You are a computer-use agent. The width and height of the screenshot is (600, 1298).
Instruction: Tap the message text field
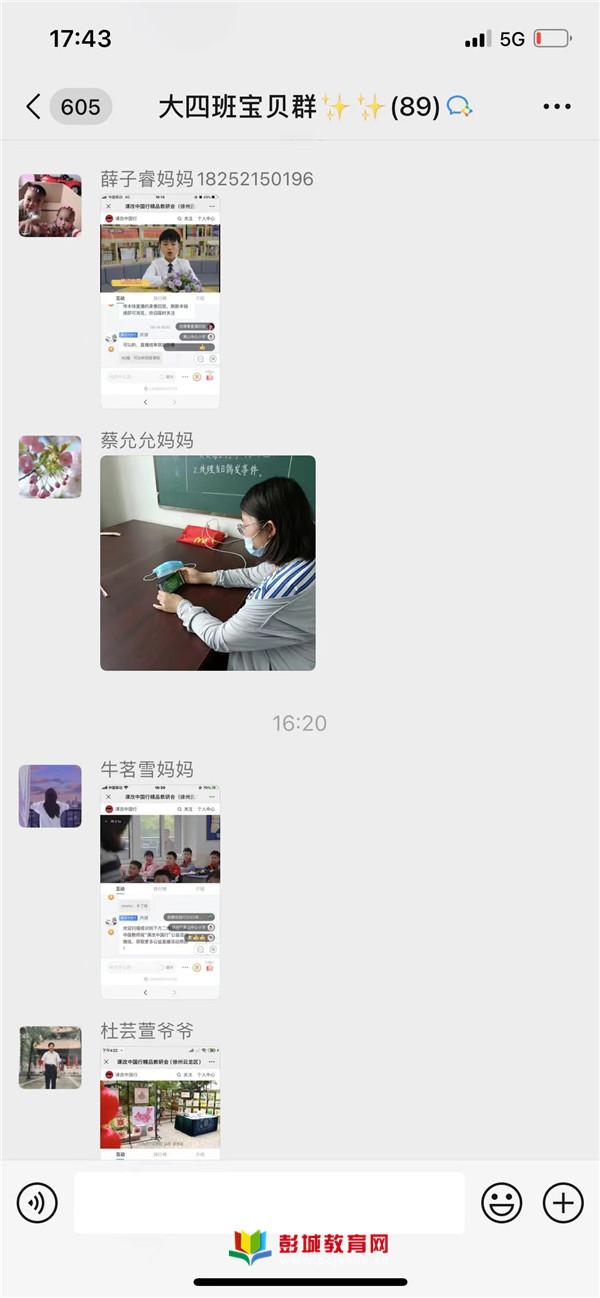tap(269, 1202)
